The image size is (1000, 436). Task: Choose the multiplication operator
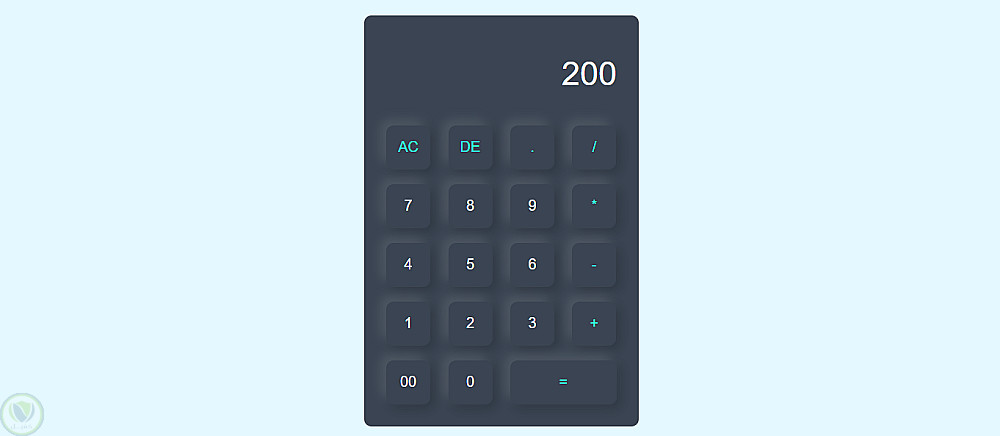(x=594, y=206)
